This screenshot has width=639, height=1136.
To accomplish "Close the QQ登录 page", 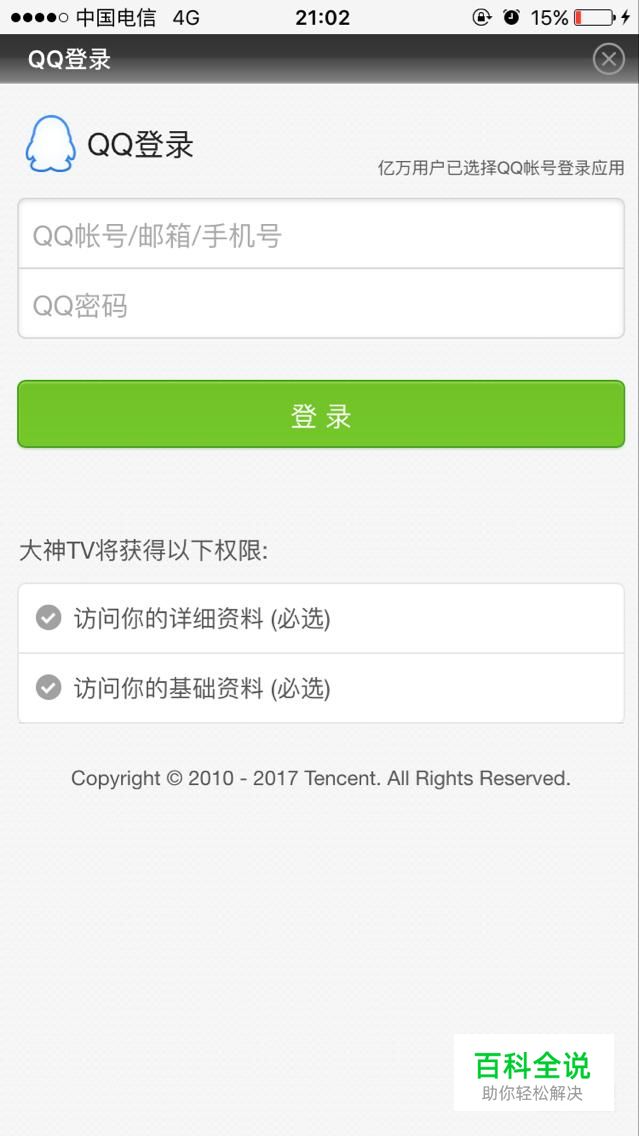I will [x=609, y=59].
